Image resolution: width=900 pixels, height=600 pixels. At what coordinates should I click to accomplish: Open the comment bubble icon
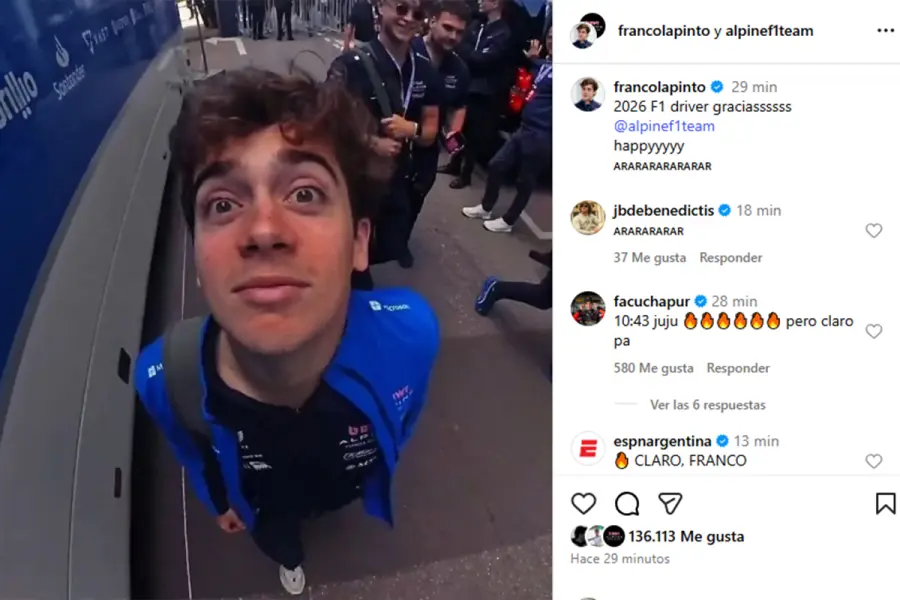click(627, 503)
